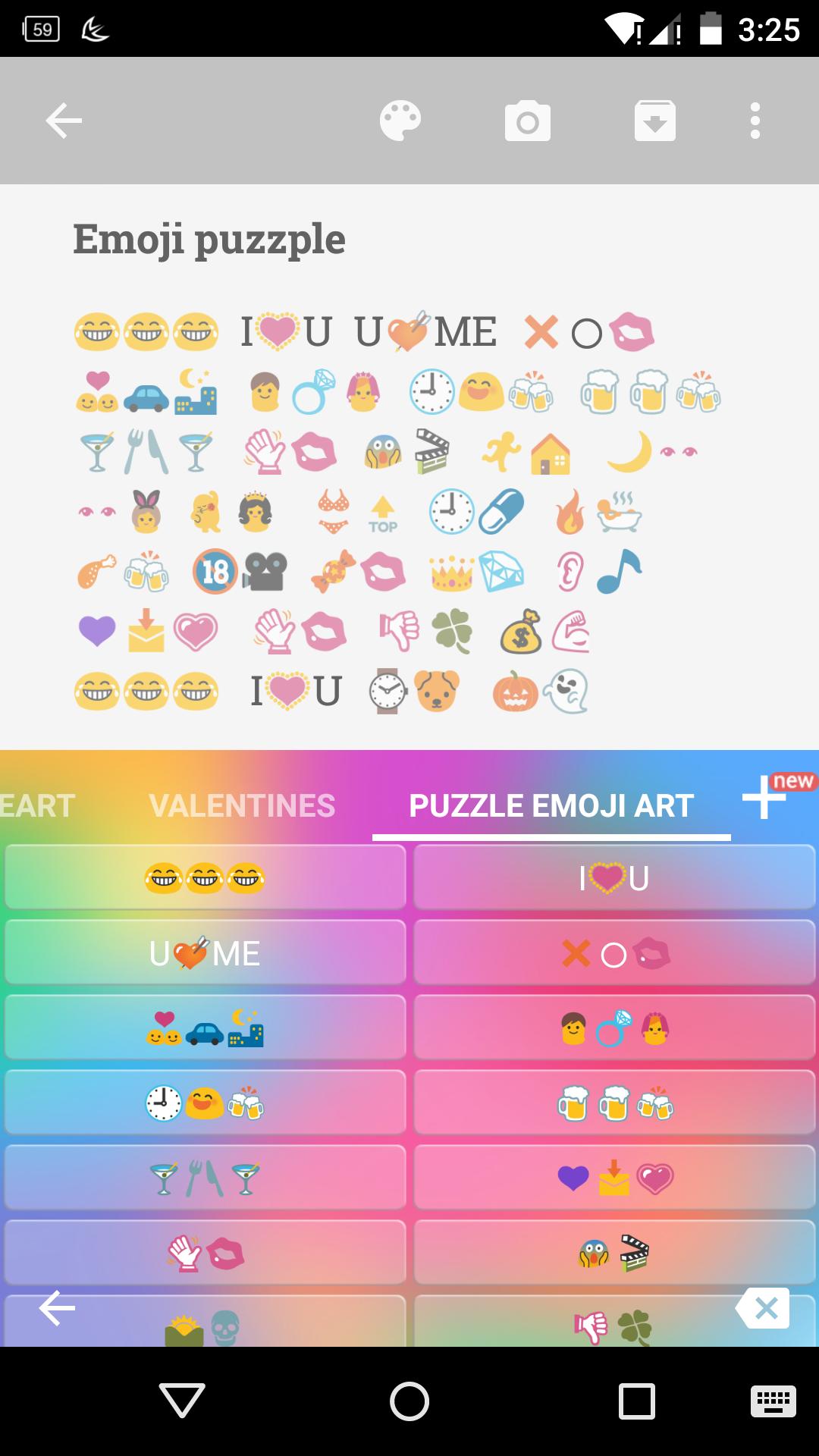Go back using the top-left arrow
This screenshot has width=819, height=1456.
[x=64, y=121]
